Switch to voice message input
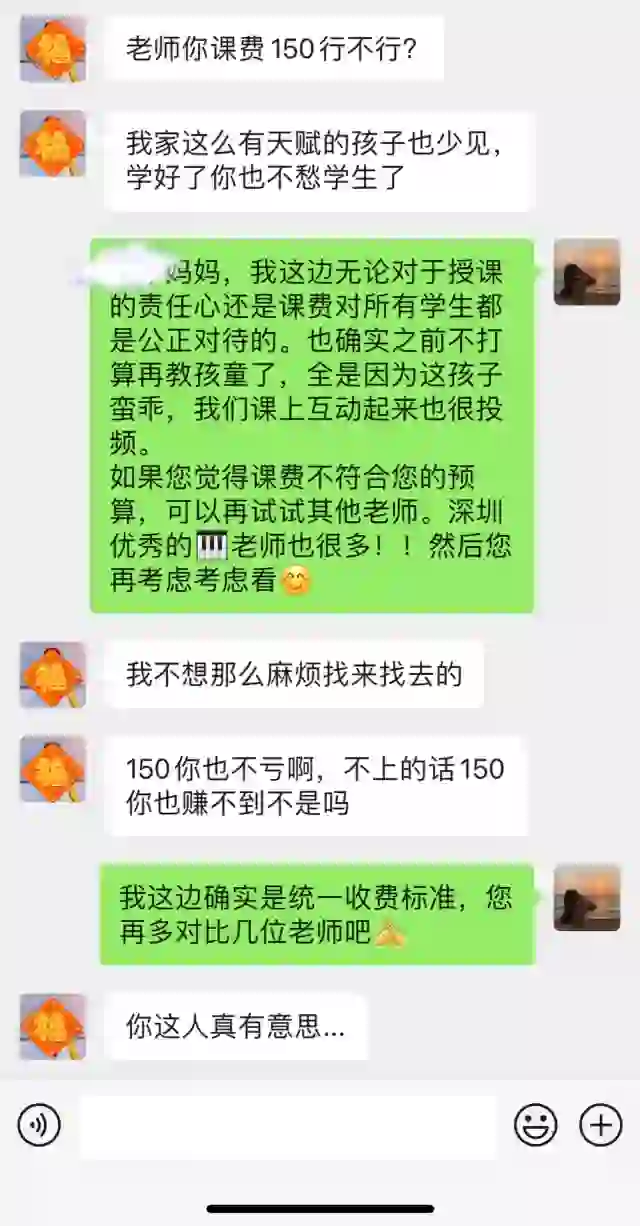 (x=39, y=1126)
